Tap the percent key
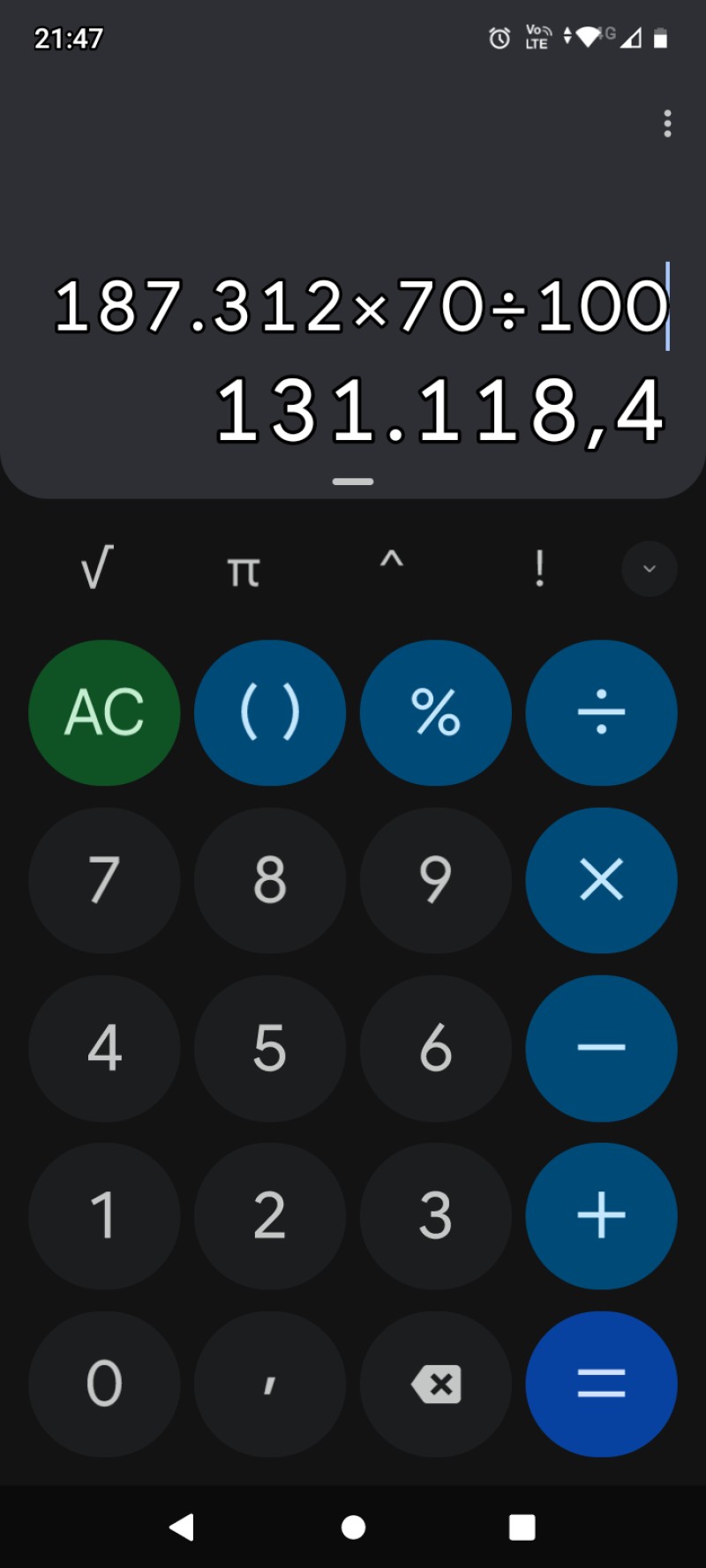Viewport: 706px width, 1568px height. point(436,713)
